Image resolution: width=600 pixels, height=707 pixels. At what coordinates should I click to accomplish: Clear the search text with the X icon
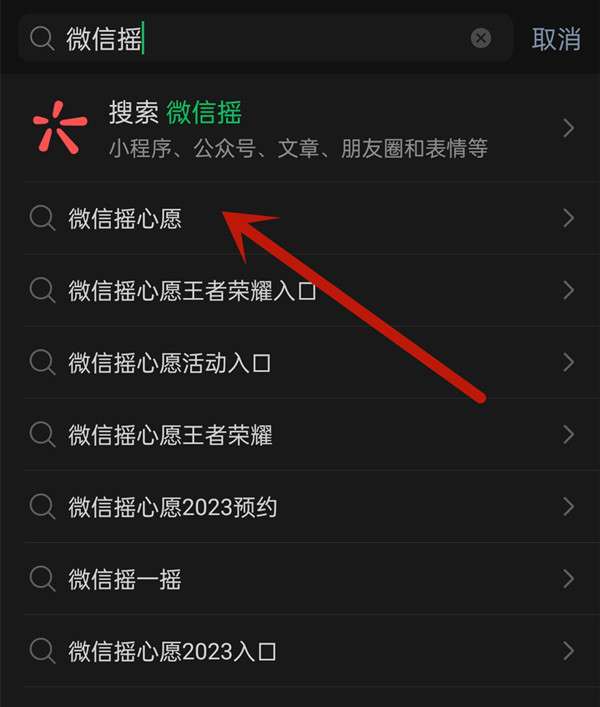coord(481,39)
